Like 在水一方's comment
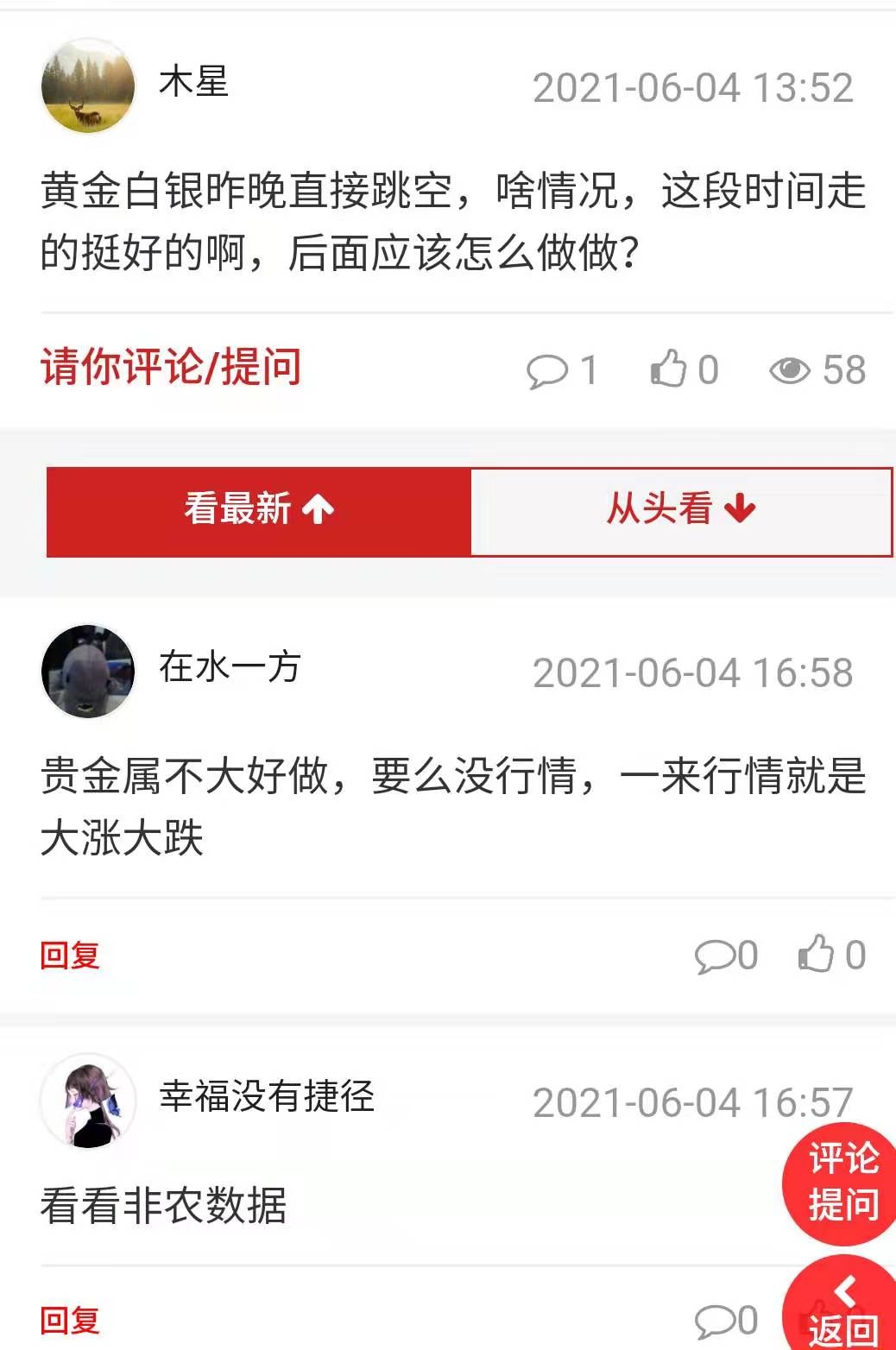The height and width of the screenshot is (1350, 896). (816, 954)
